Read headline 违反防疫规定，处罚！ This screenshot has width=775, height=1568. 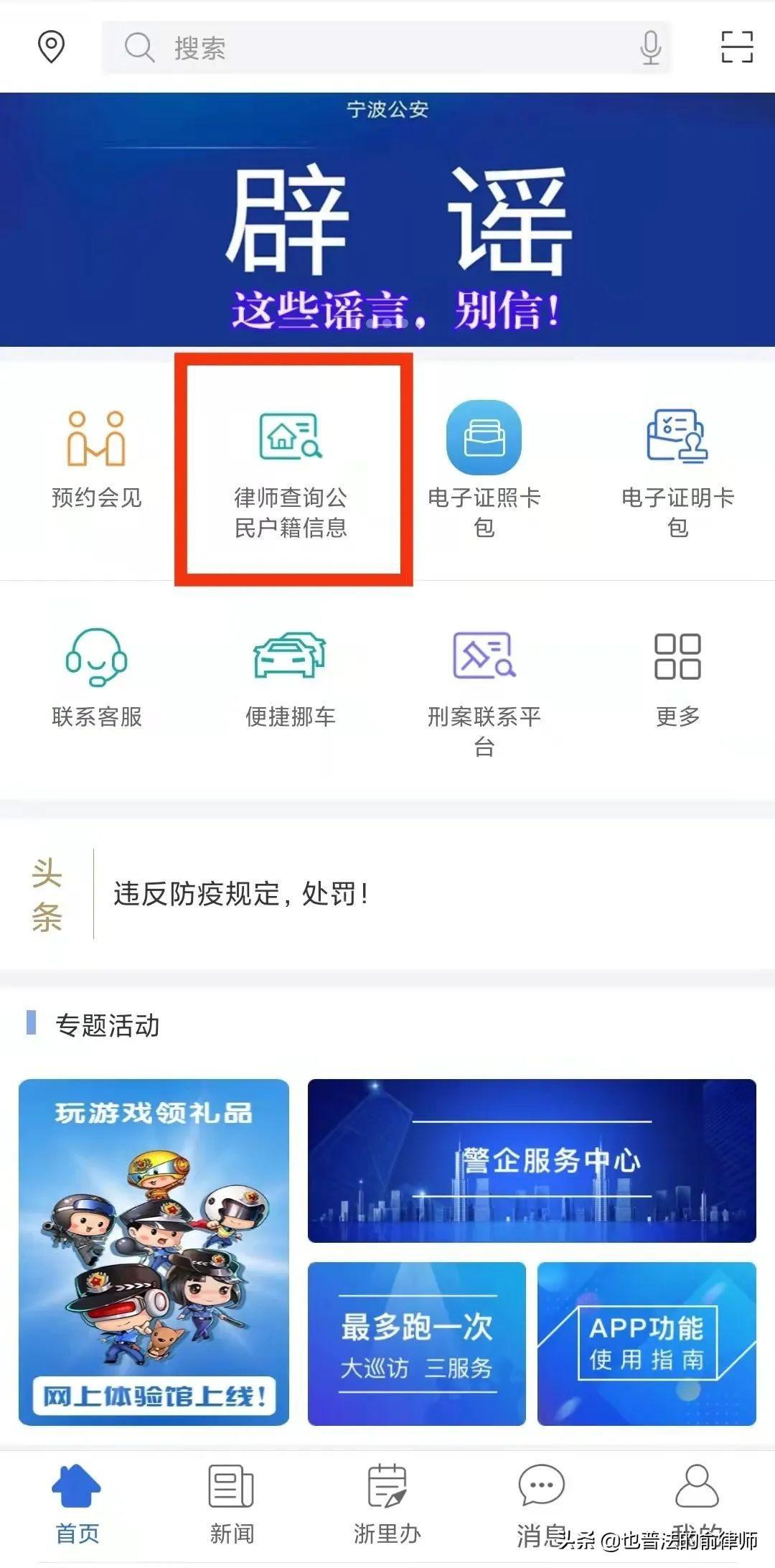242,894
